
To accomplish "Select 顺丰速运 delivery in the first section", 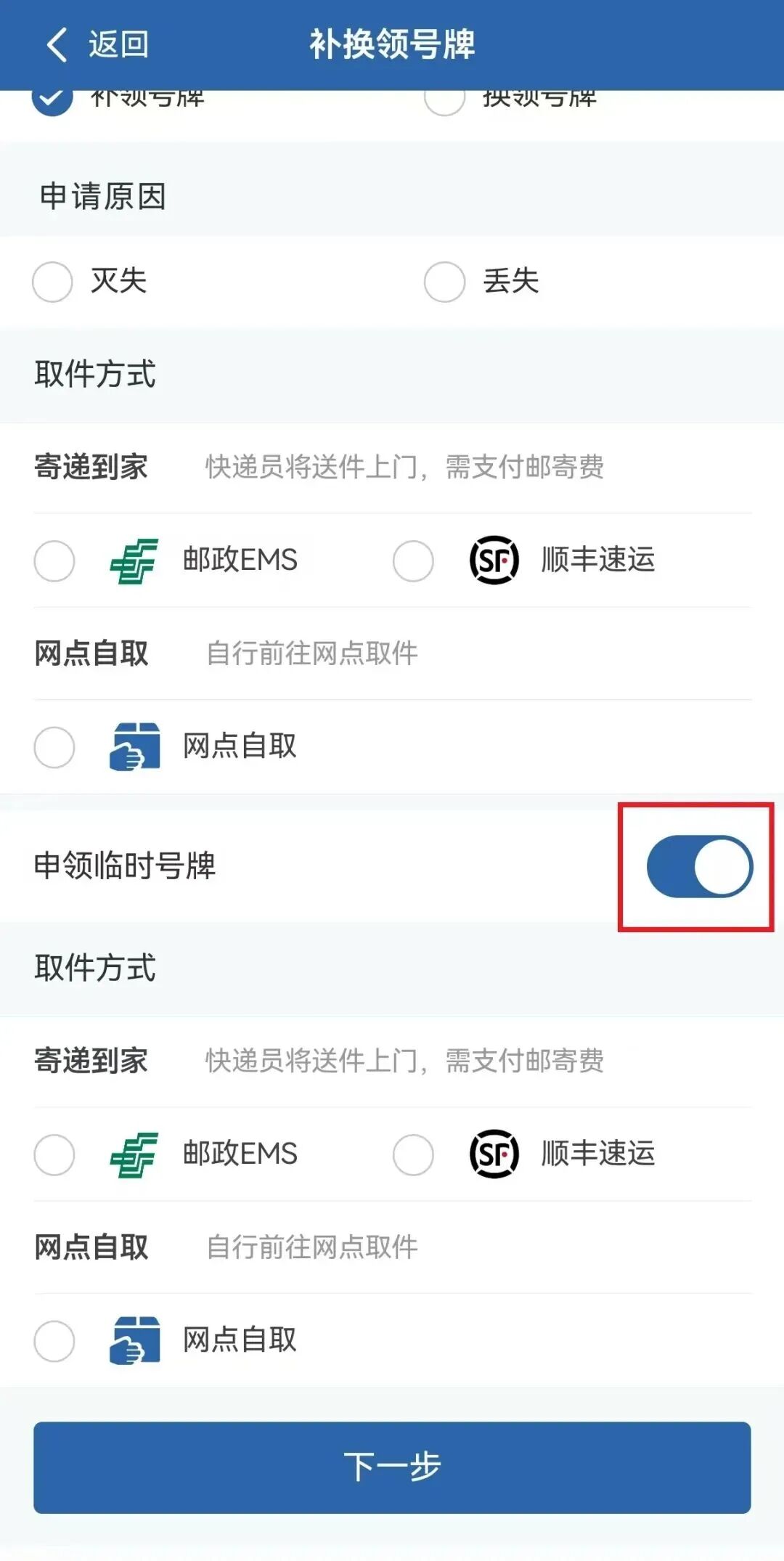I will point(414,561).
